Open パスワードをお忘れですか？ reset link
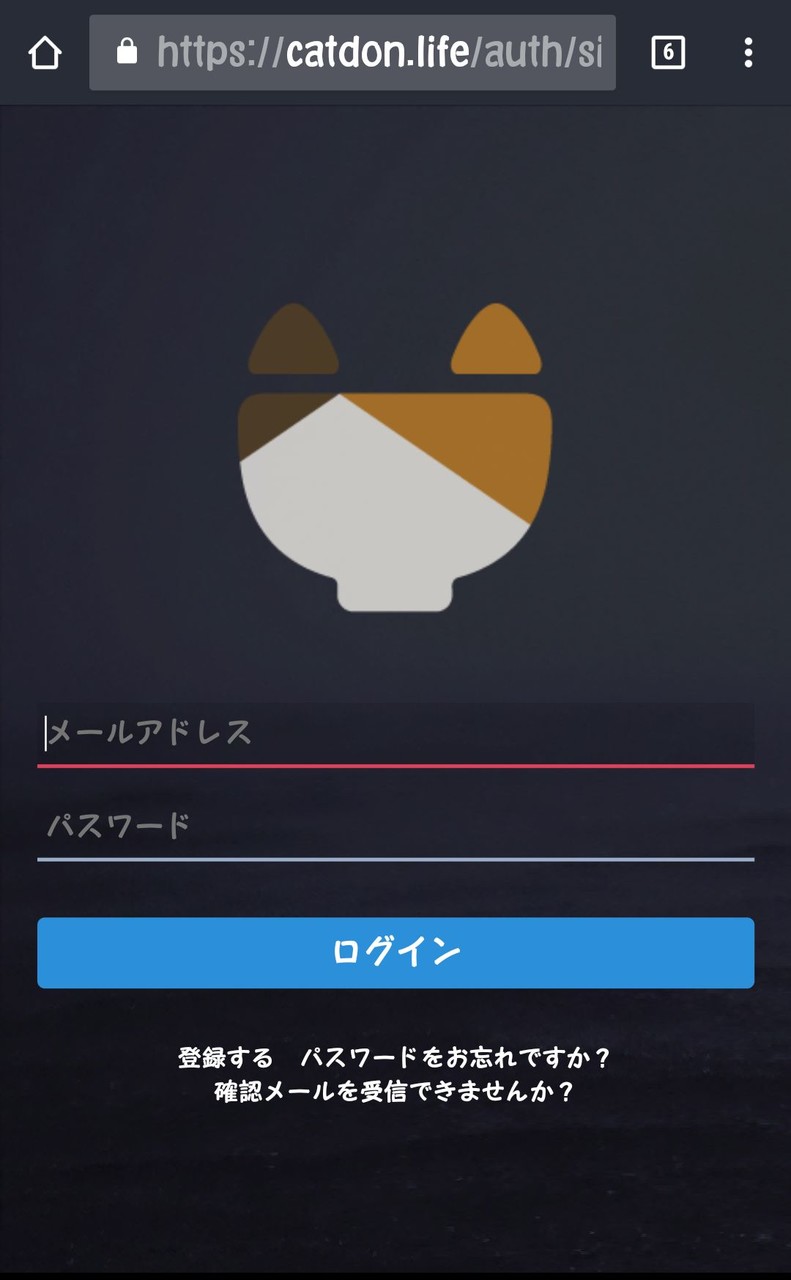The height and width of the screenshot is (1280, 791). click(x=455, y=1057)
